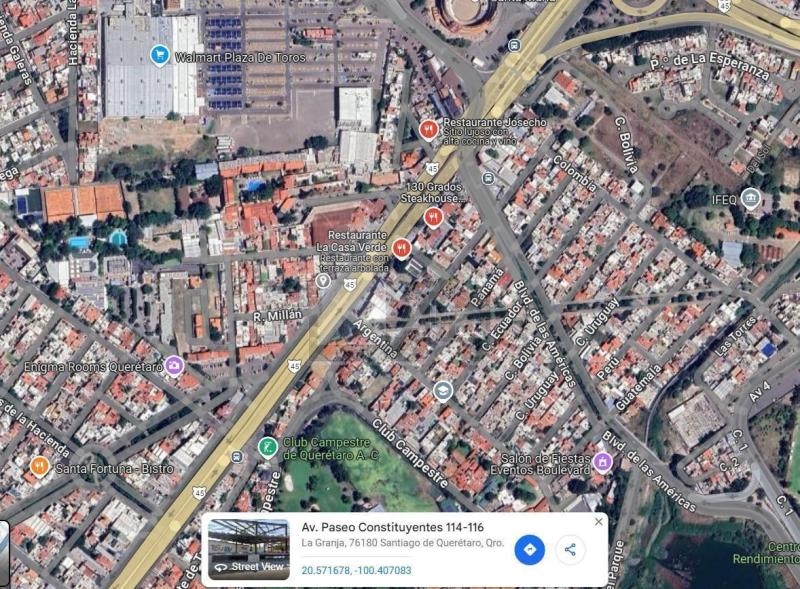This screenshot has height=589, width=800.
Task: Open the Salón de Fiestas Eventos Boulevard pin
Action: click(602, 462)
